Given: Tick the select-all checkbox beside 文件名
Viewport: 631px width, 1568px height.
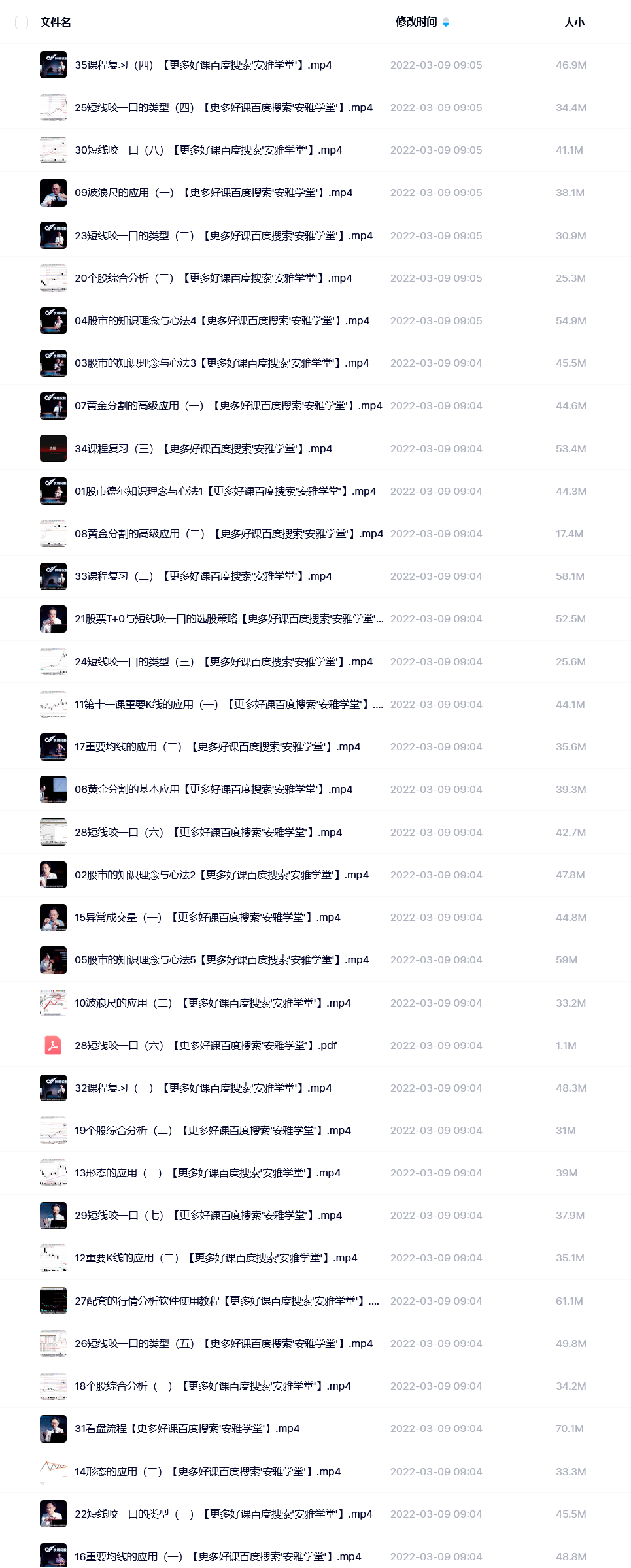Looking at the screenshot, I should point(22,23).
